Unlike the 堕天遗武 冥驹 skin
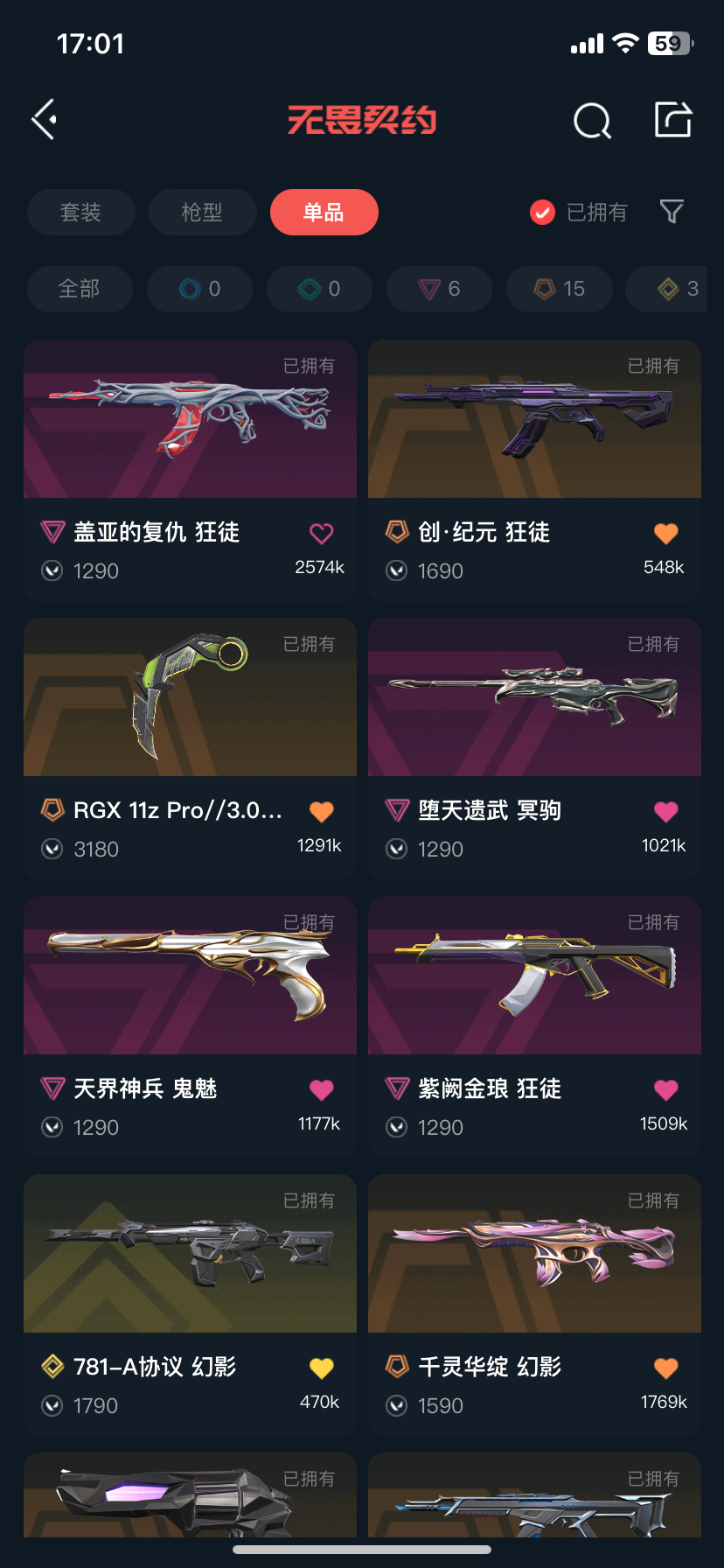Screen dimensions: 724x1568 click(x=666, y=811)
